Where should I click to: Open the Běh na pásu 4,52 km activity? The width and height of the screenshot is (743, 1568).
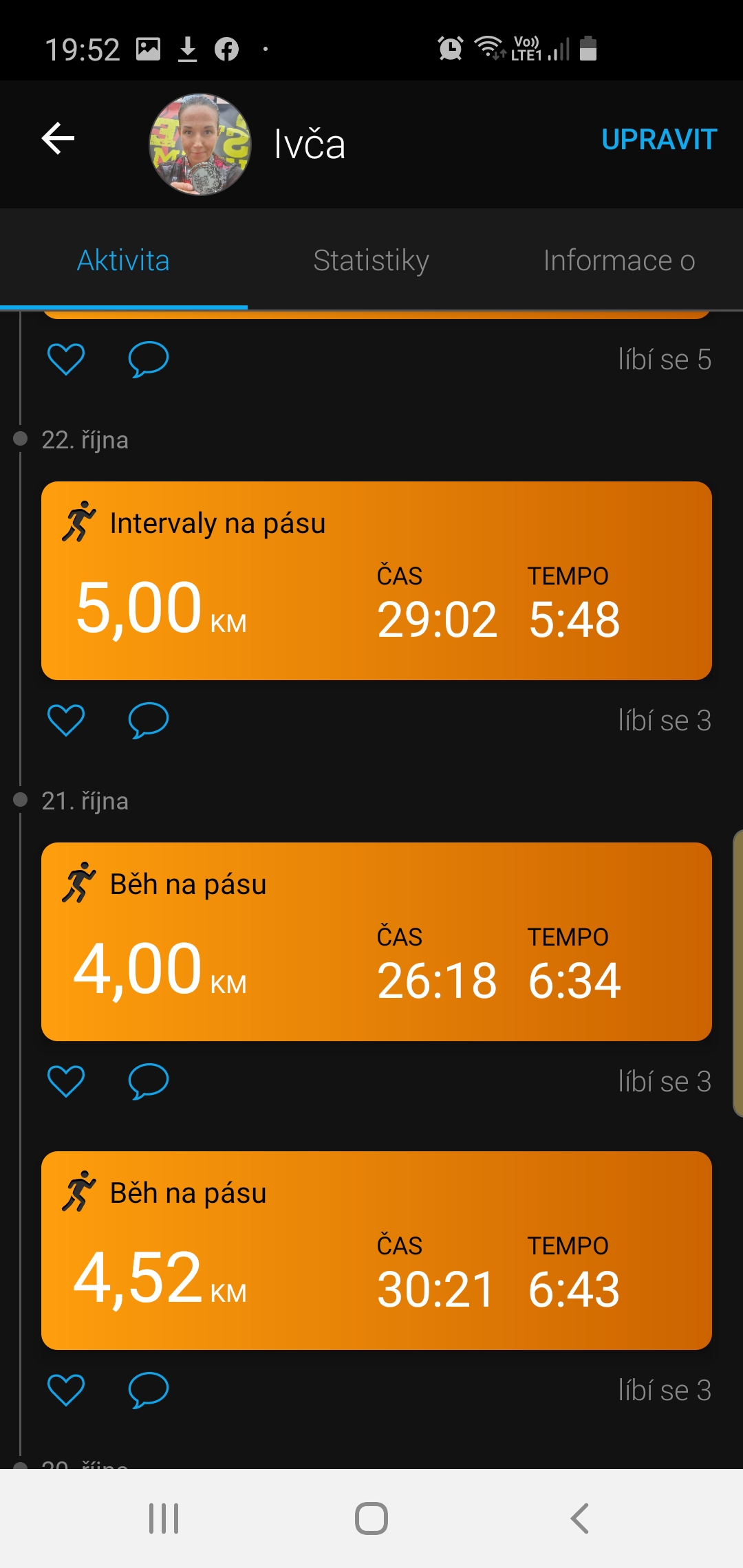[x=376, y=1250]
